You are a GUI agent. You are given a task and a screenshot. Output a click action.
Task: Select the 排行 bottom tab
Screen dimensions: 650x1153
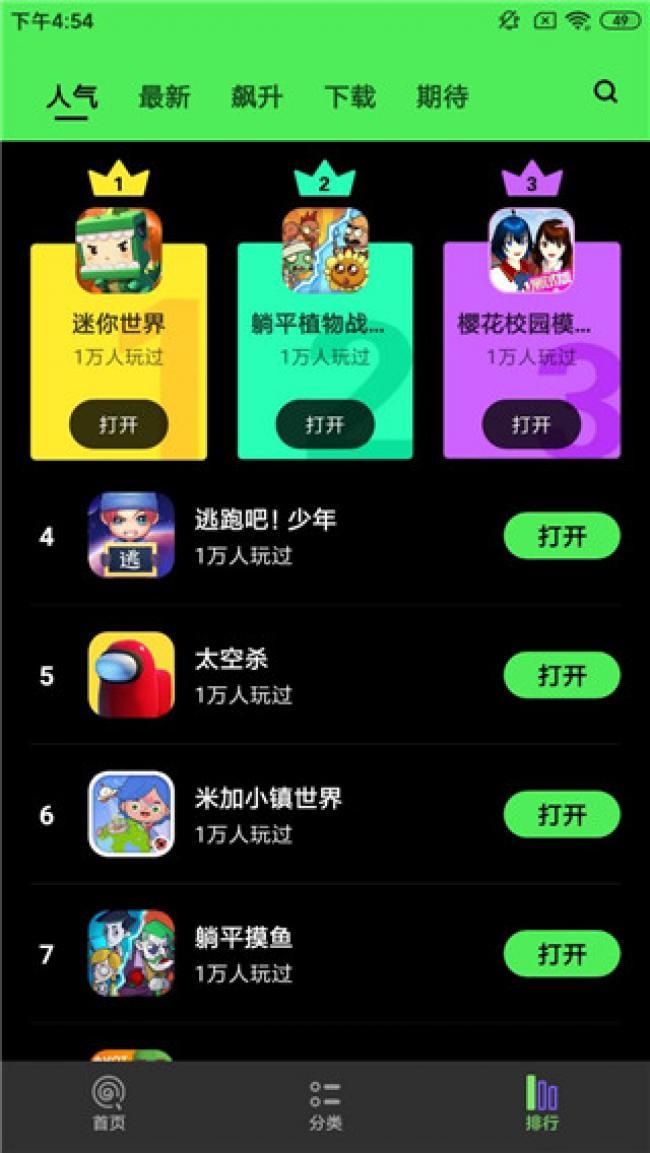(x=542, y=1105)
